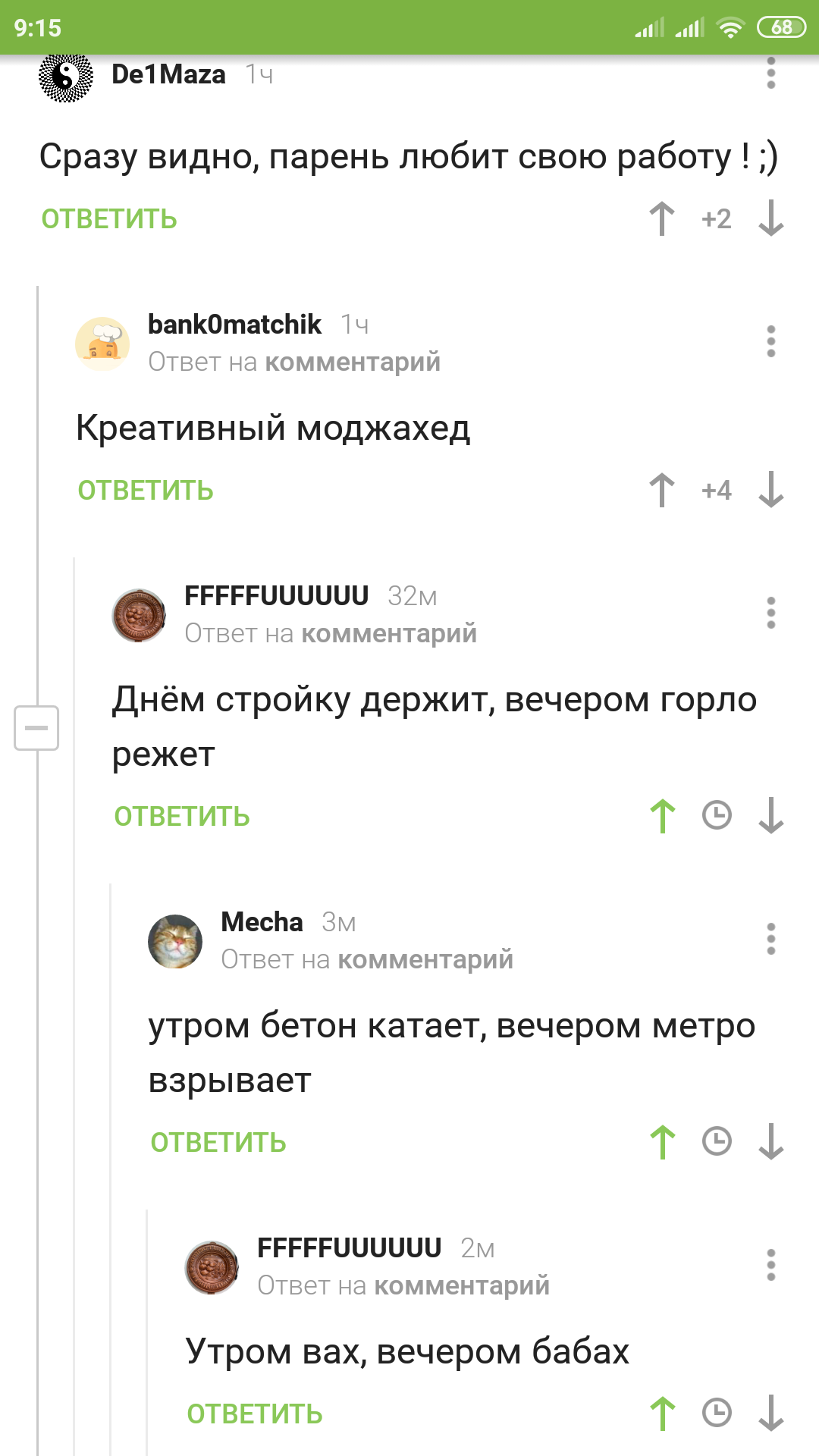Open overflow menu on bank0matchik's comment
This screenshot has height=1456, width=819.
coord(770,341)
